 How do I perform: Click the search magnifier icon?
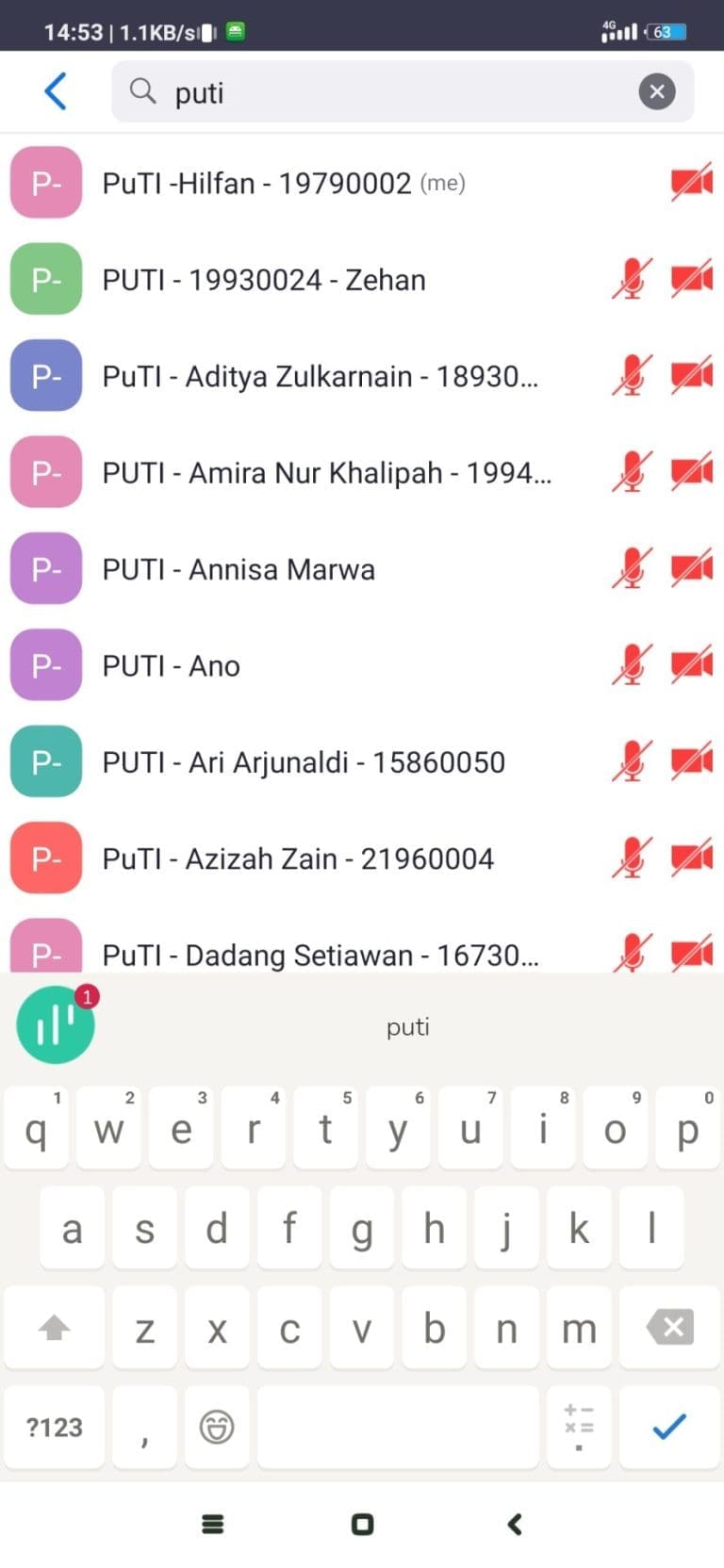[141, 91]
